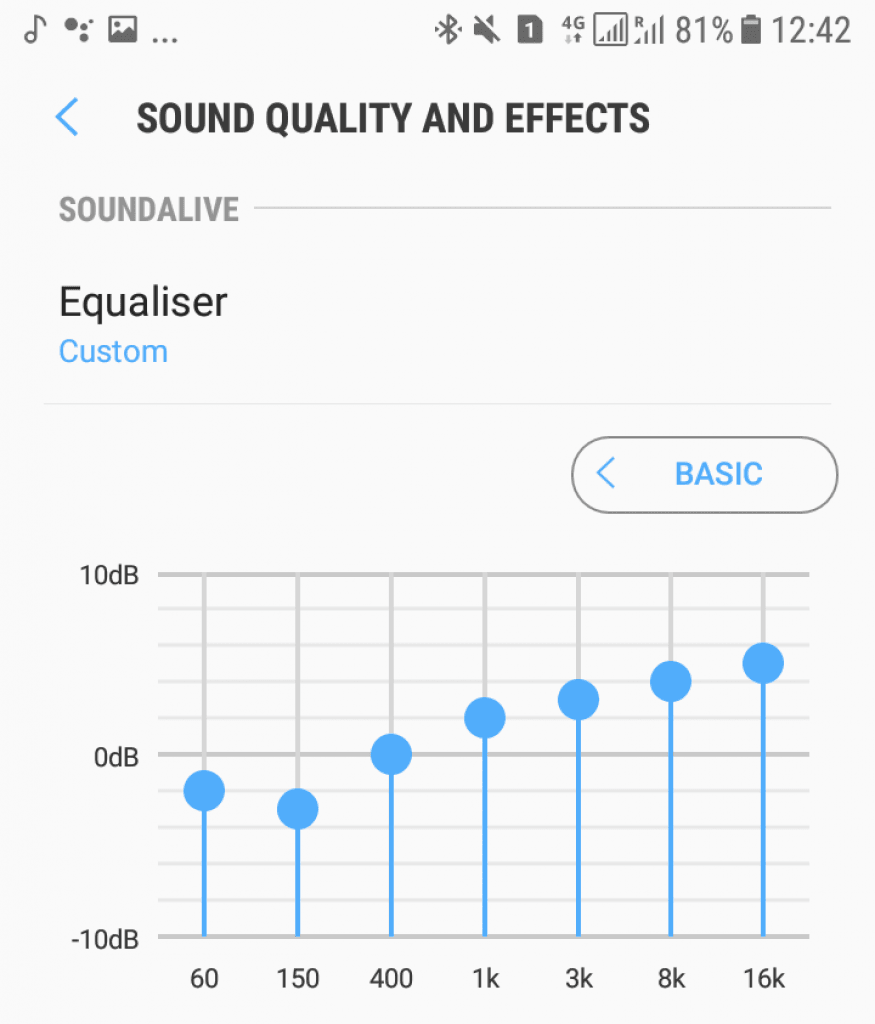Tap the 1k frequency label
875x1024 pixels.
click(x=484, y=979)
